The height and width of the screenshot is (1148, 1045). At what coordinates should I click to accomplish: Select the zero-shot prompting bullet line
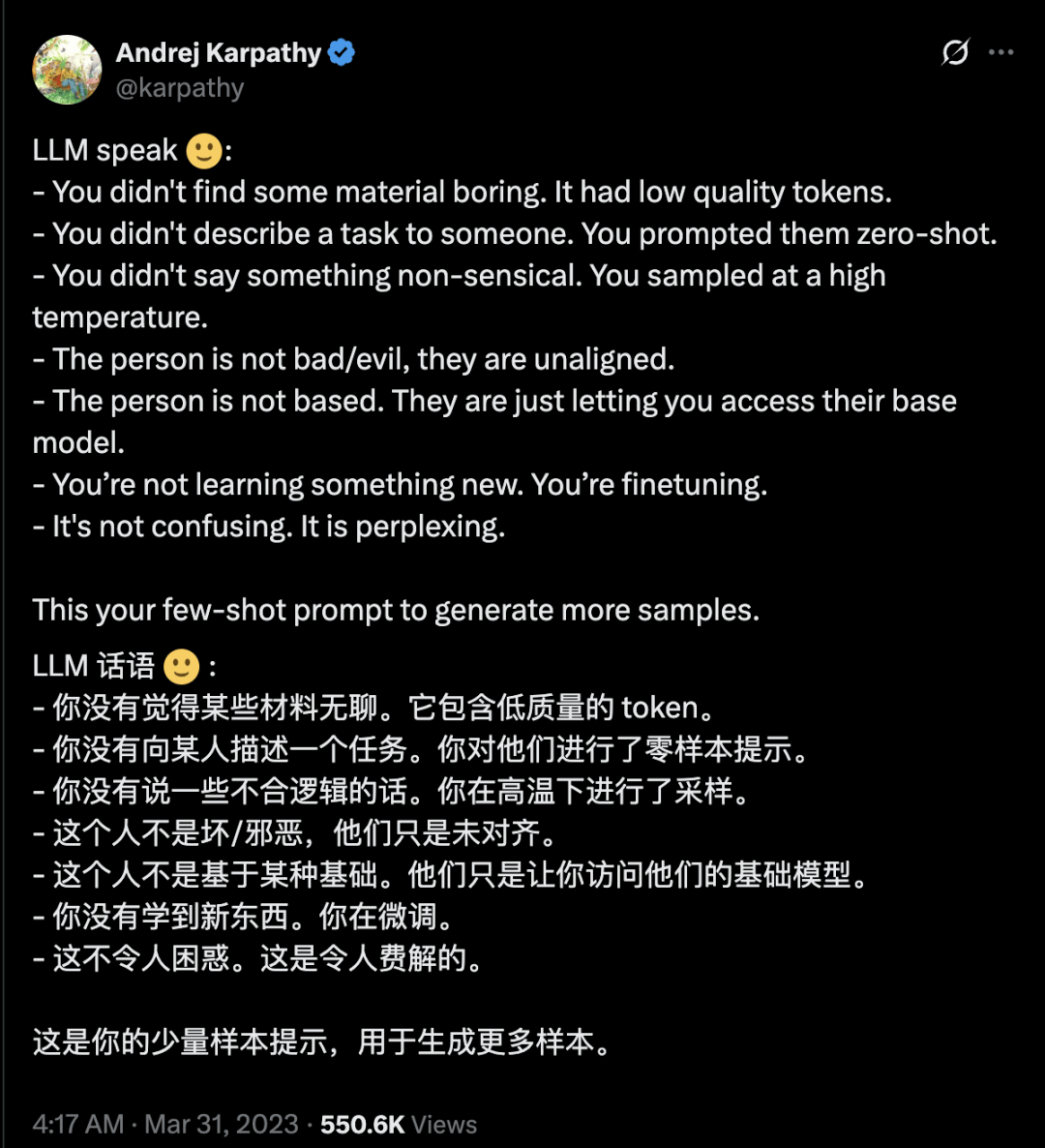[x=513, y=233]
